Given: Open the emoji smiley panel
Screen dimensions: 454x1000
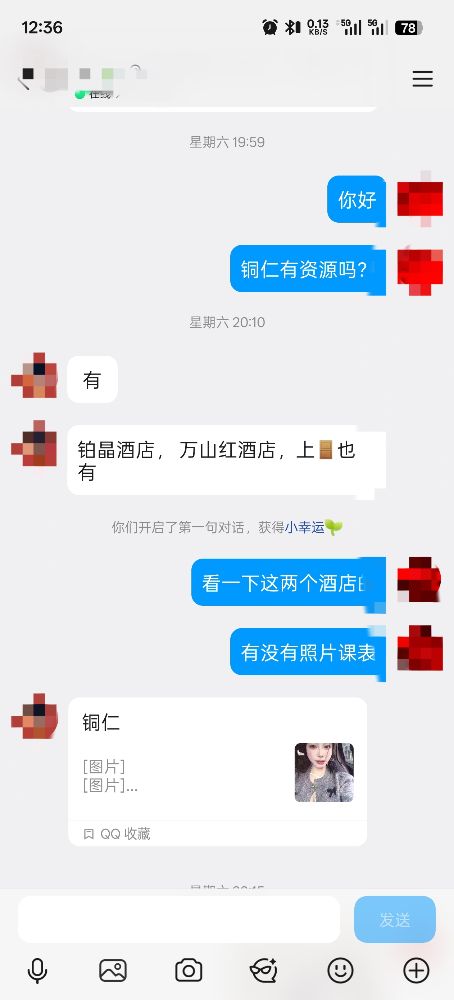Looking at the screenshot, I should tap(340, 971).
